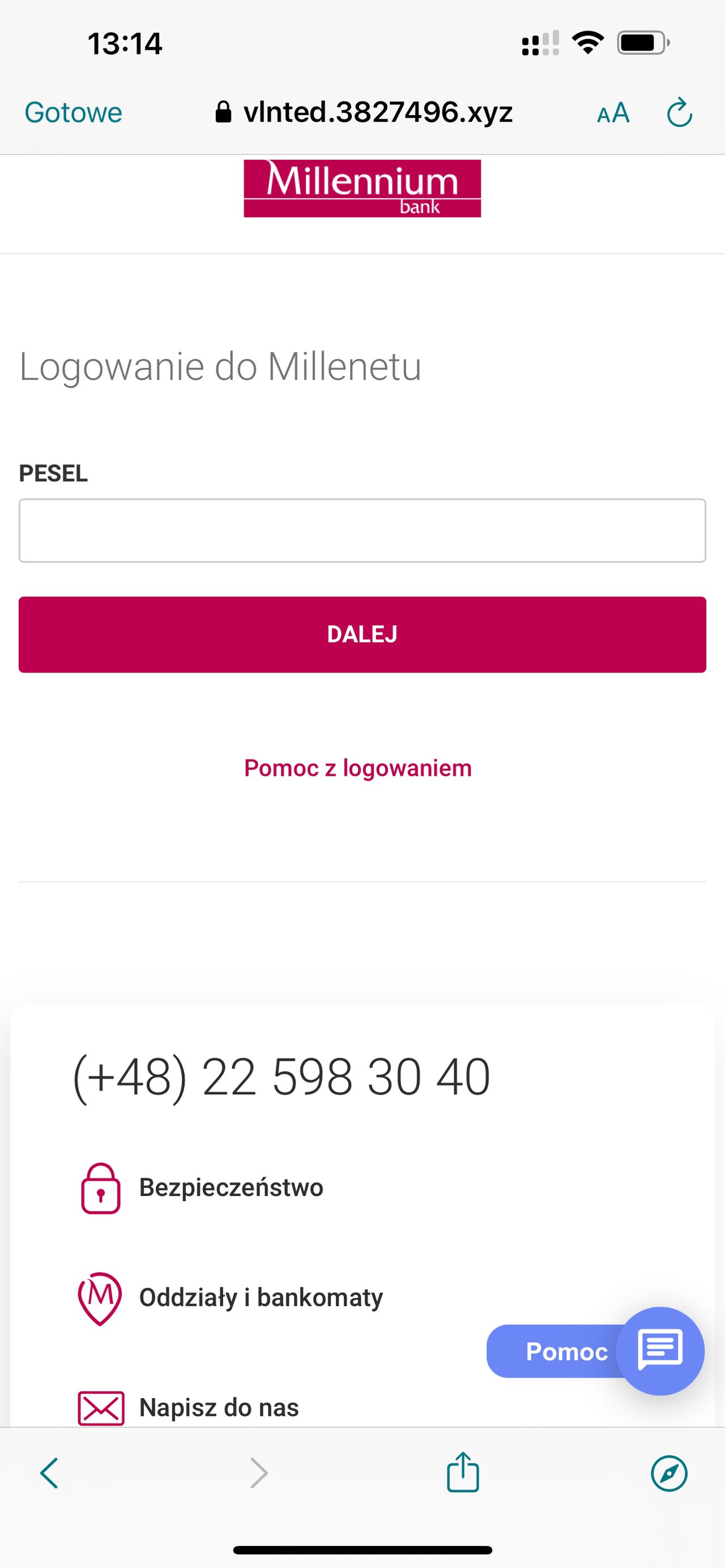Click the Pomoc pill button
The image size is (725, 1568).
[566, 1351]
